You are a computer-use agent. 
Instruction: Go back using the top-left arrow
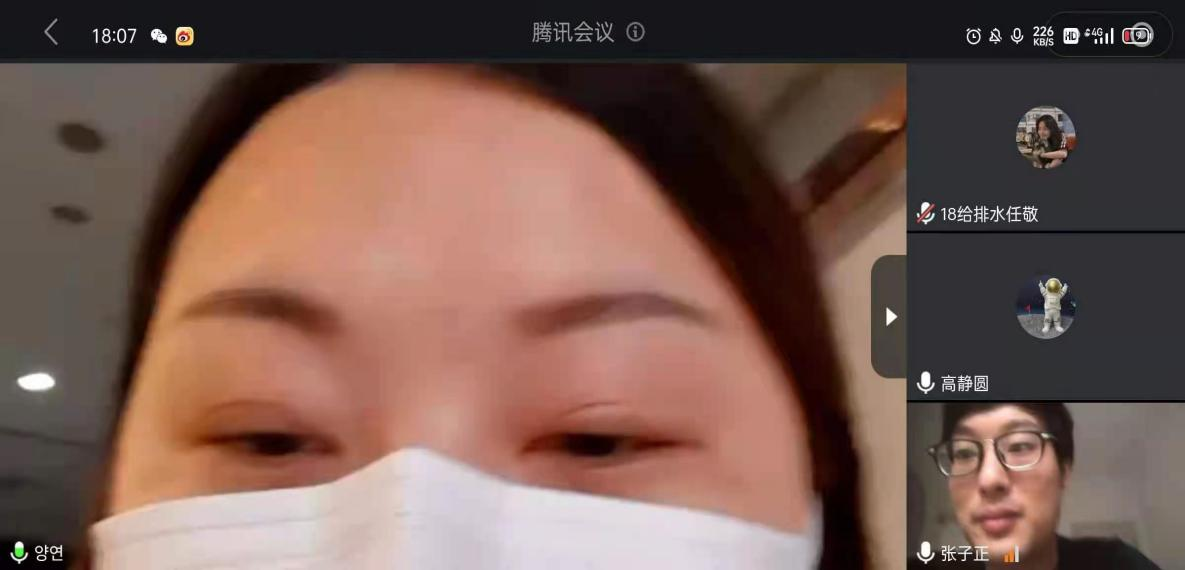click(51, 33)
